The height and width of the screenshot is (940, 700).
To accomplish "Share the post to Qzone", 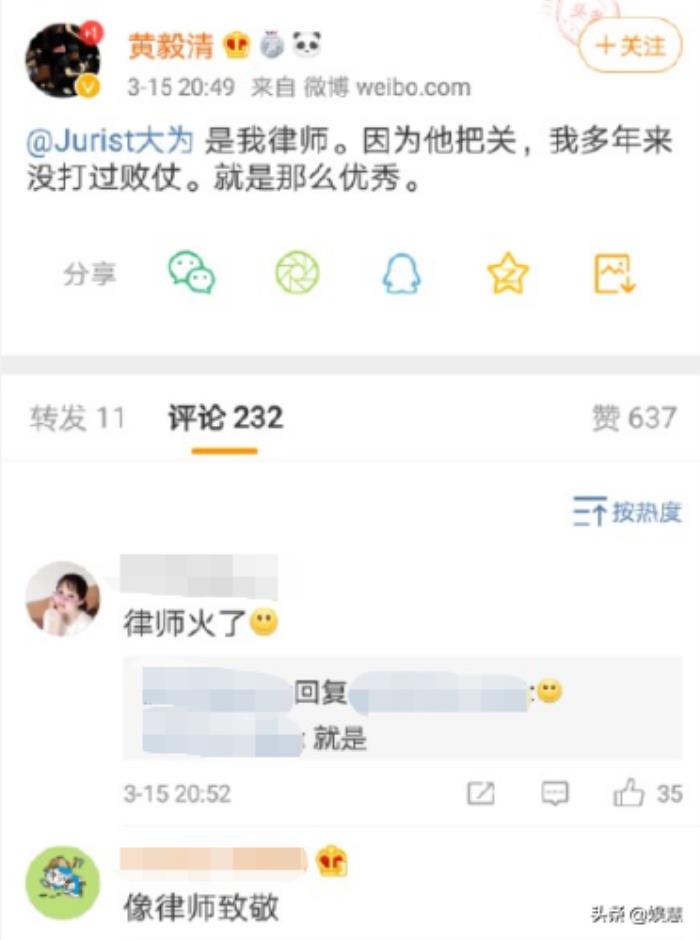I will (508, 272).
